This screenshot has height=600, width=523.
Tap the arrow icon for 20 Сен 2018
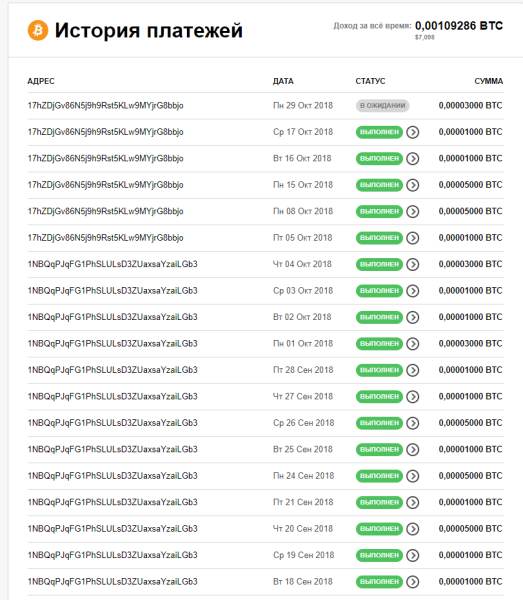412,528
